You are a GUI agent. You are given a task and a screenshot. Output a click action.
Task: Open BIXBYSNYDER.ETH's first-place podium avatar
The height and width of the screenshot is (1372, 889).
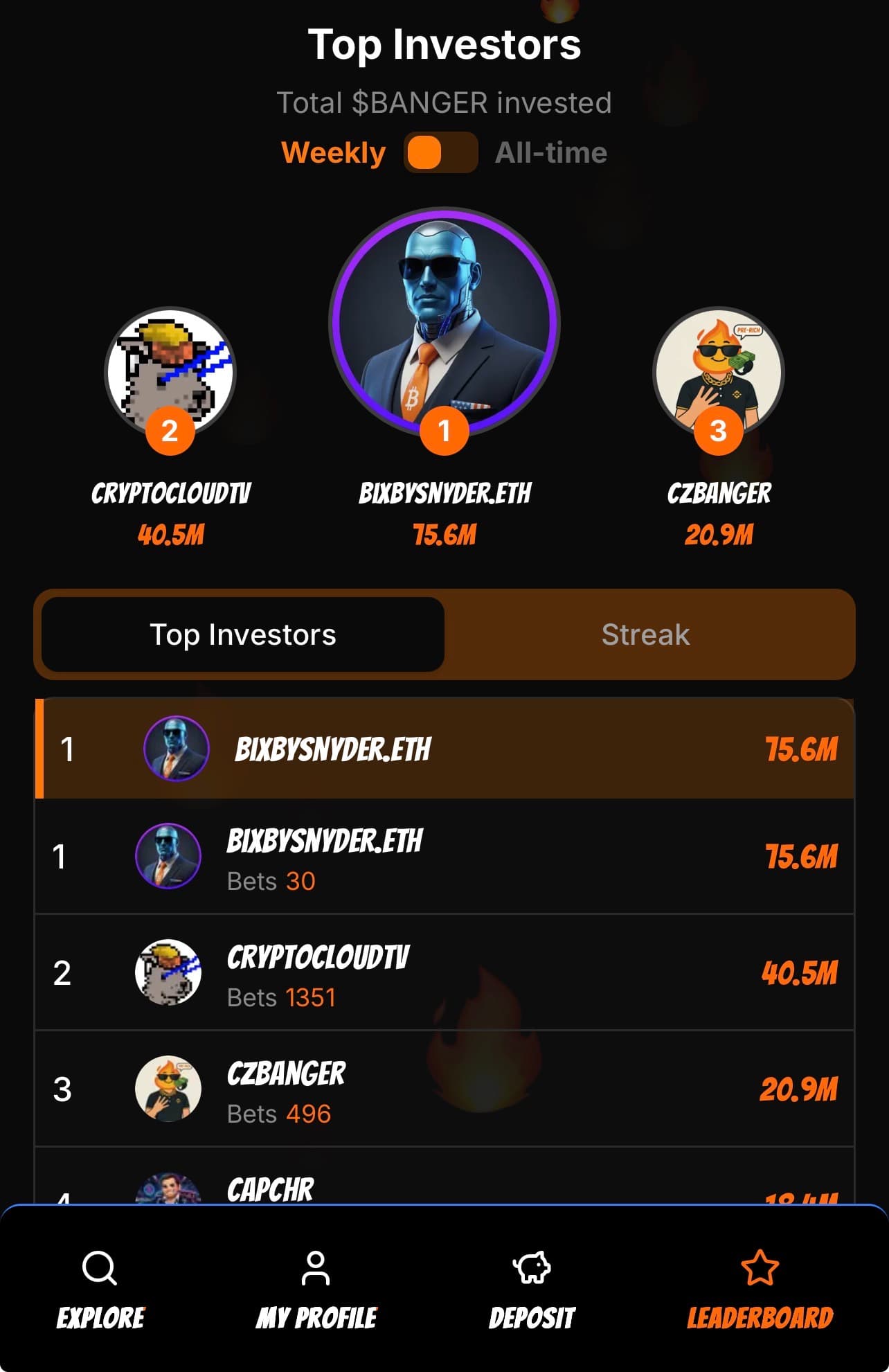coord(445,323)
